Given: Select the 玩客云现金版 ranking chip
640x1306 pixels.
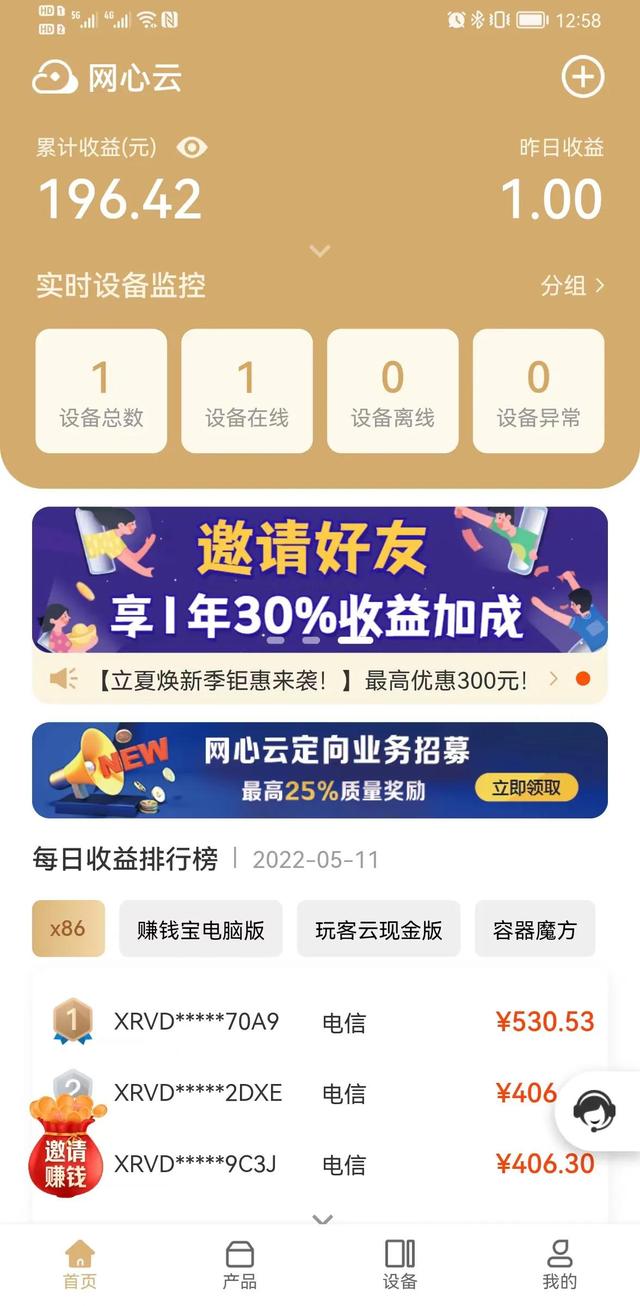Looking at the screenshot, I should [379, 929].
